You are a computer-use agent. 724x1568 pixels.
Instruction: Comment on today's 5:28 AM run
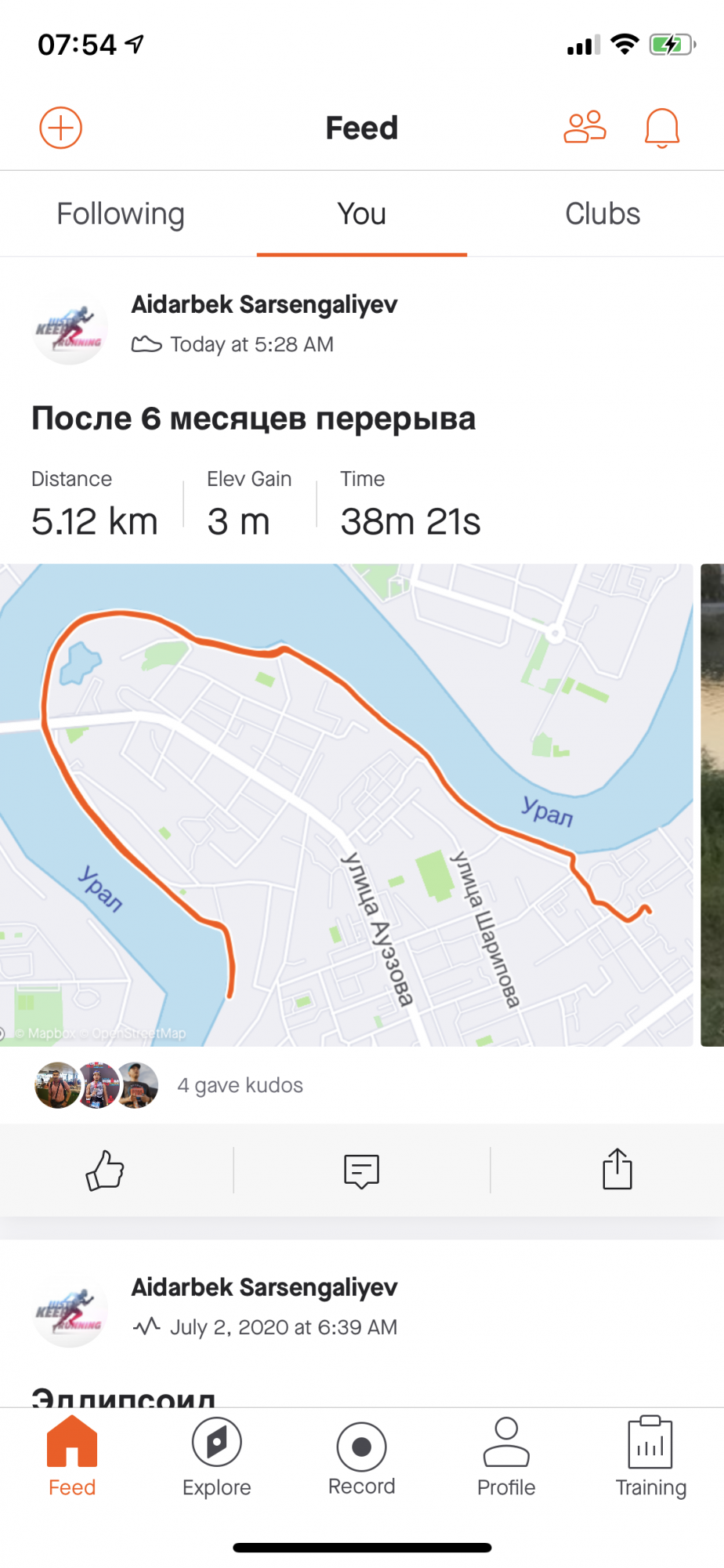pos(361,1171)
